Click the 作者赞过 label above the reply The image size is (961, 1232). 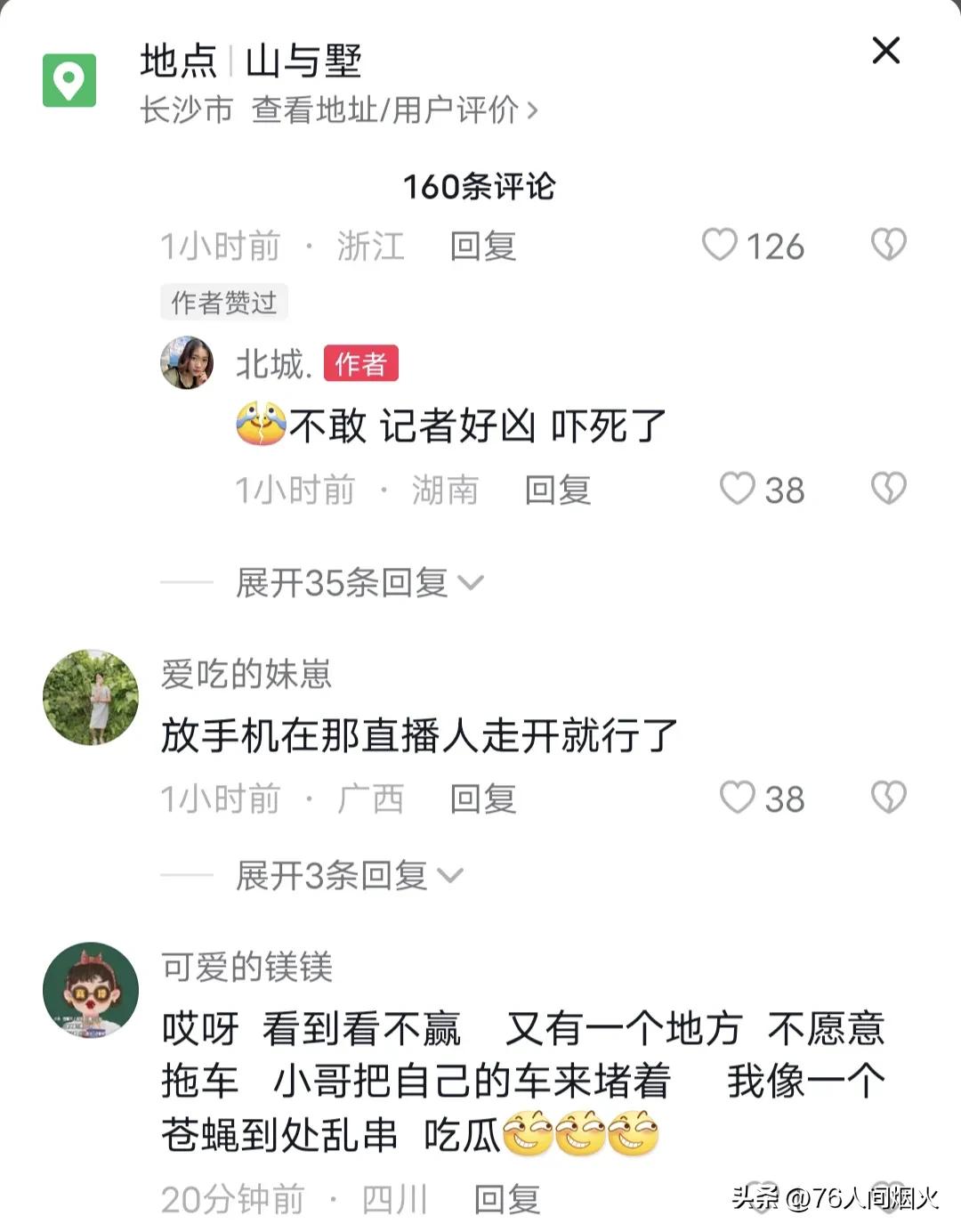coord(223,302)
